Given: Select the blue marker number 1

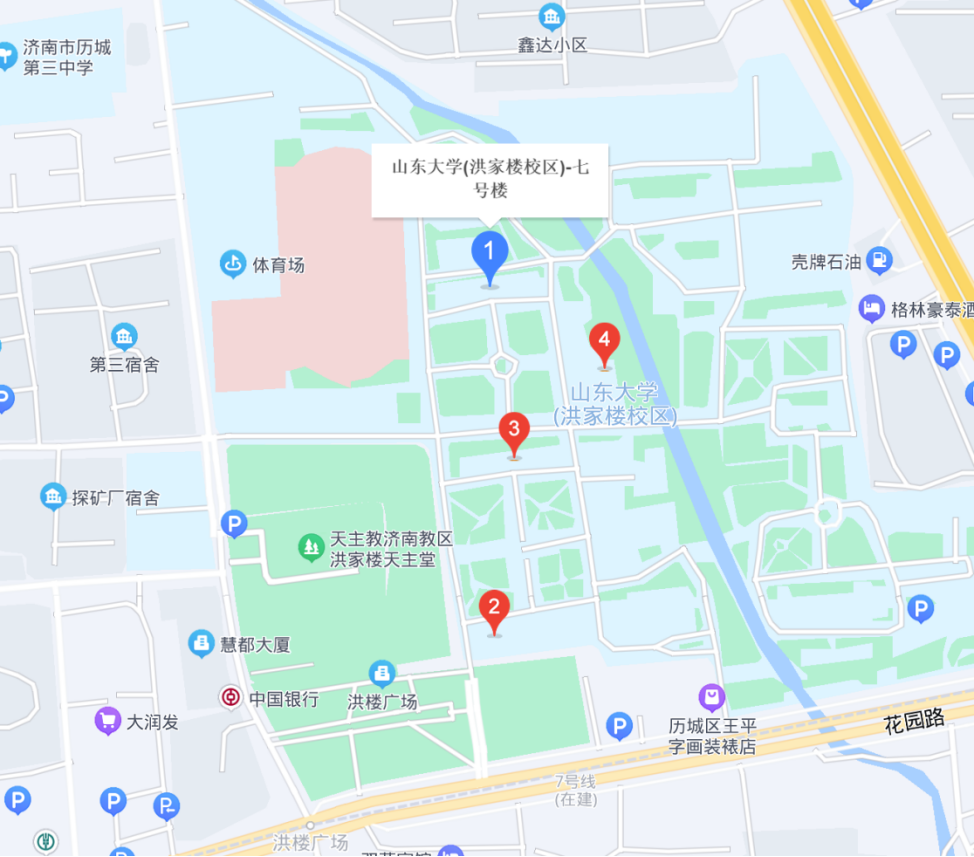Looking at the screenshot, I should pos(489,254).
